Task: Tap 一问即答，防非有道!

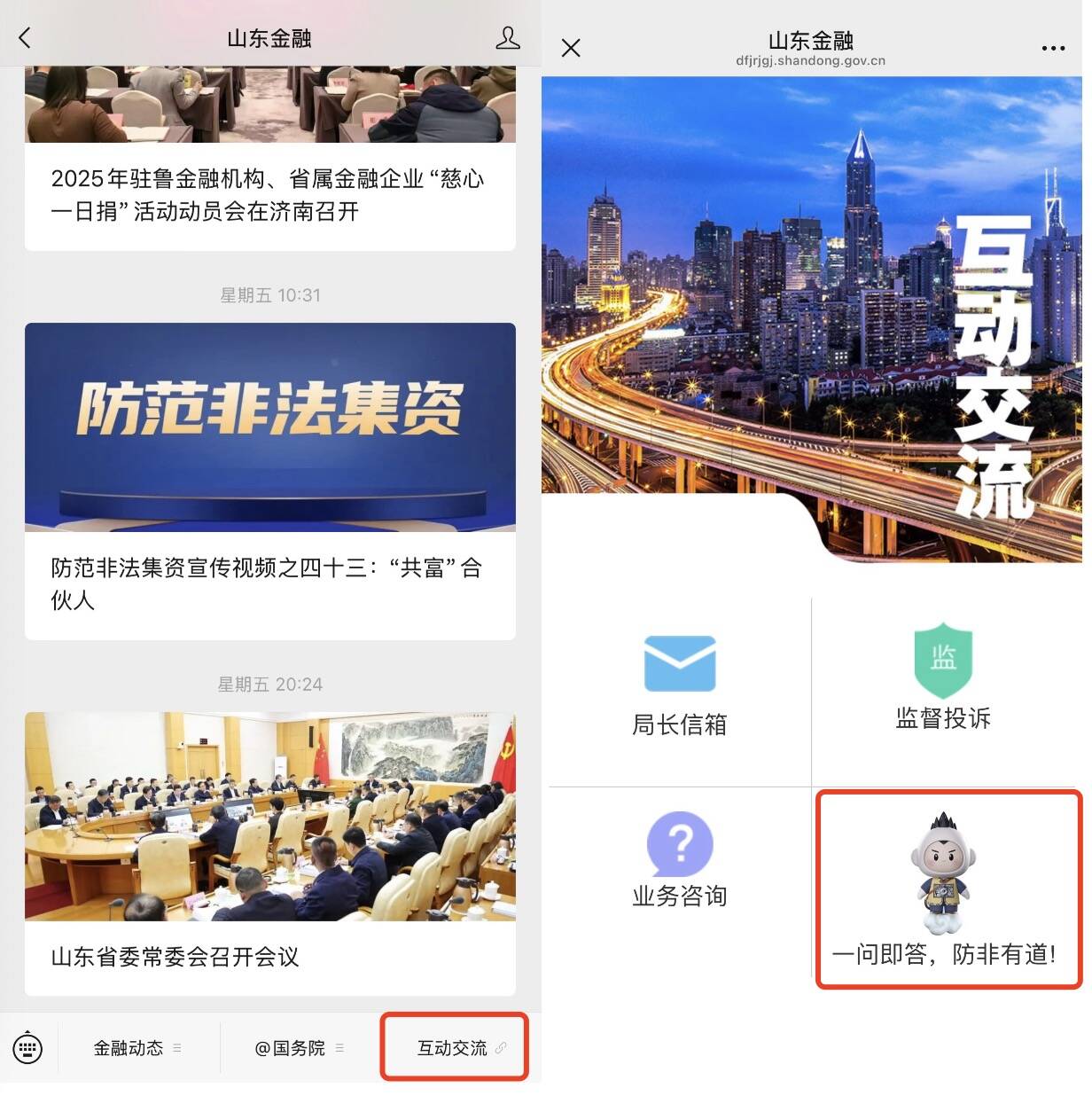Action: 945,889
